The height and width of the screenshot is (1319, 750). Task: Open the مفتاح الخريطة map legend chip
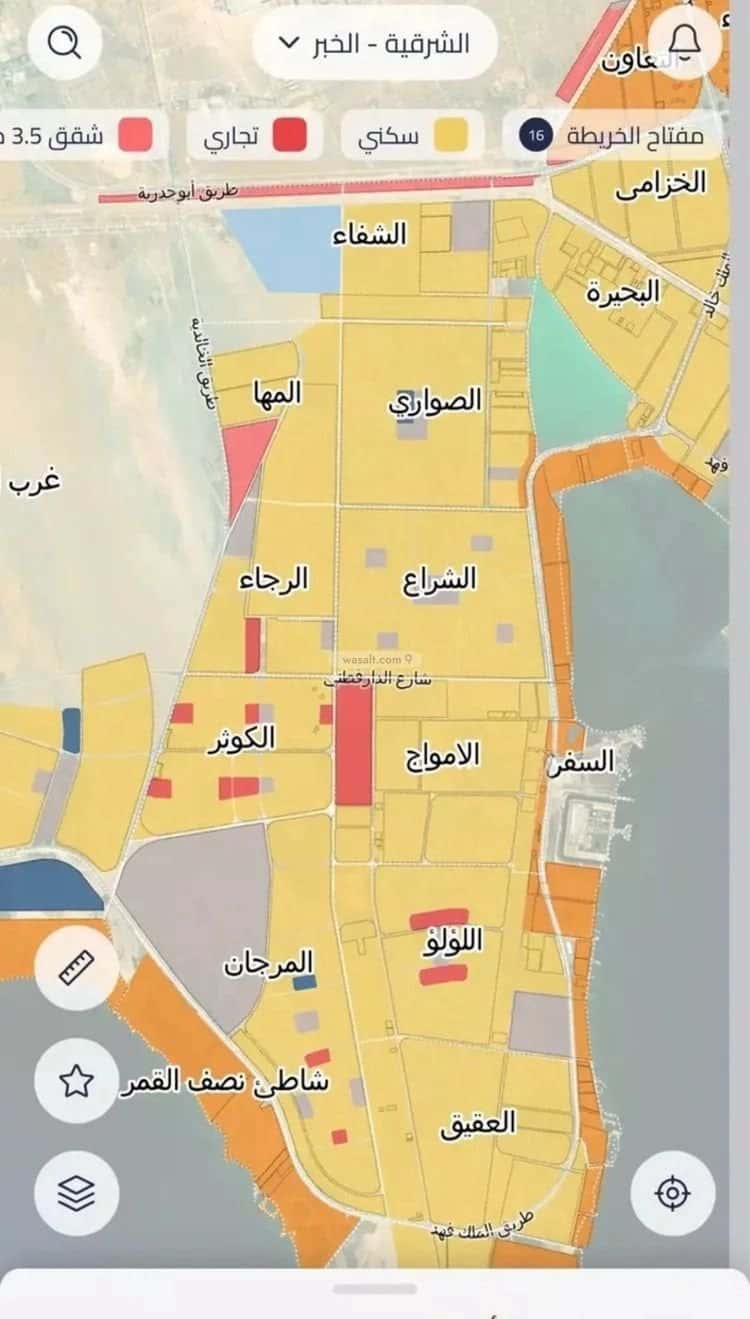(614, 135)
